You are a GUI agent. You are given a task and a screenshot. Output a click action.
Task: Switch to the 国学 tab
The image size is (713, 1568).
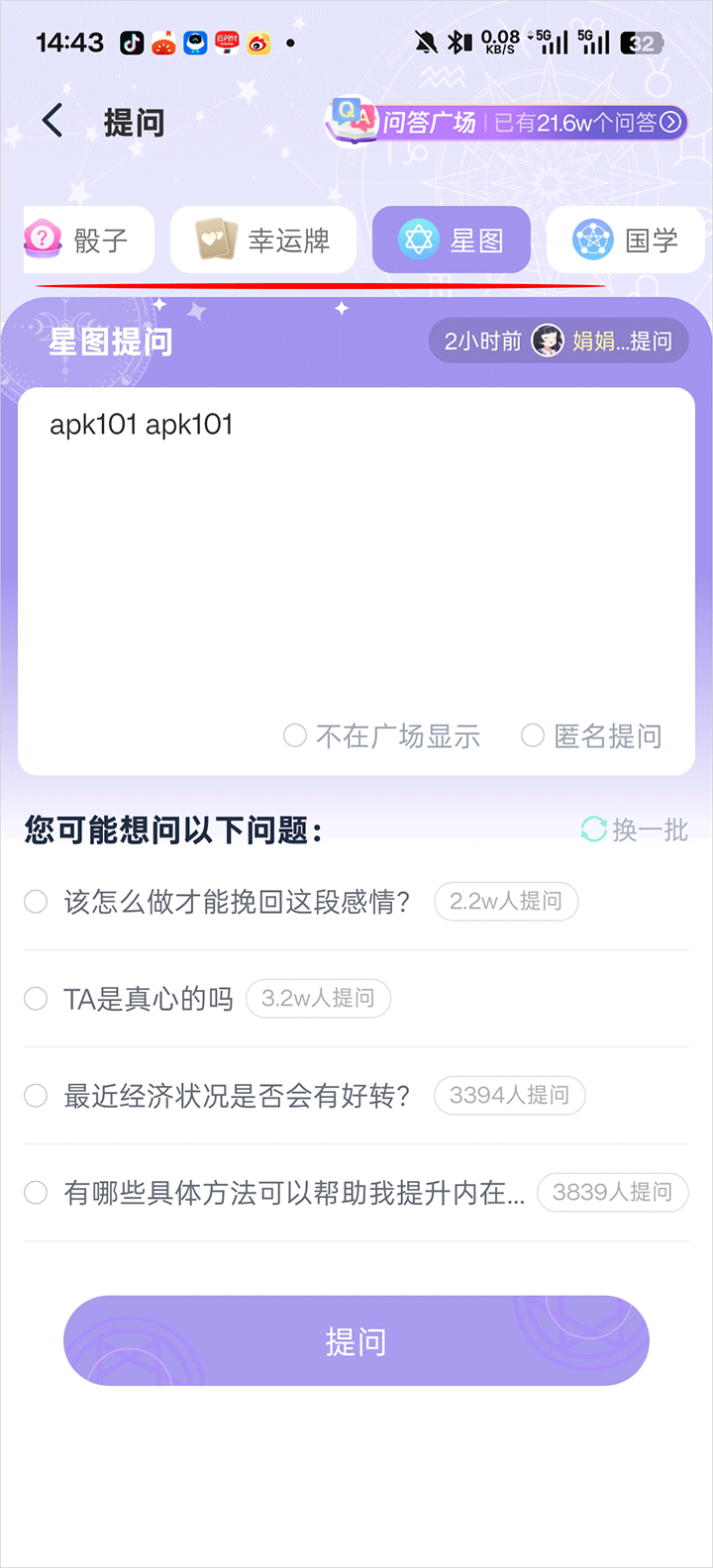(x=626, y=240)
